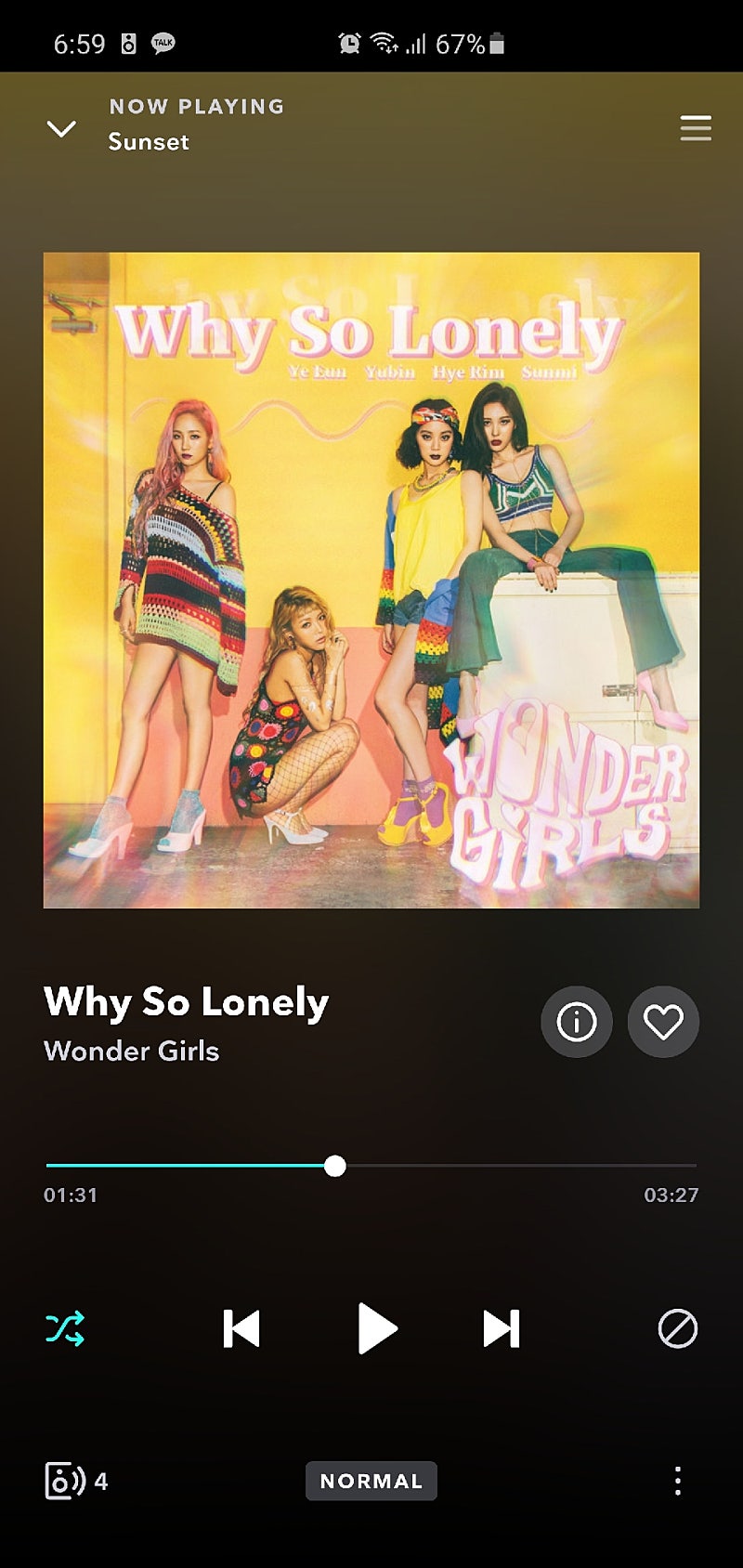Skip to the next track
743x1568 pixels.
(502, 1328)
